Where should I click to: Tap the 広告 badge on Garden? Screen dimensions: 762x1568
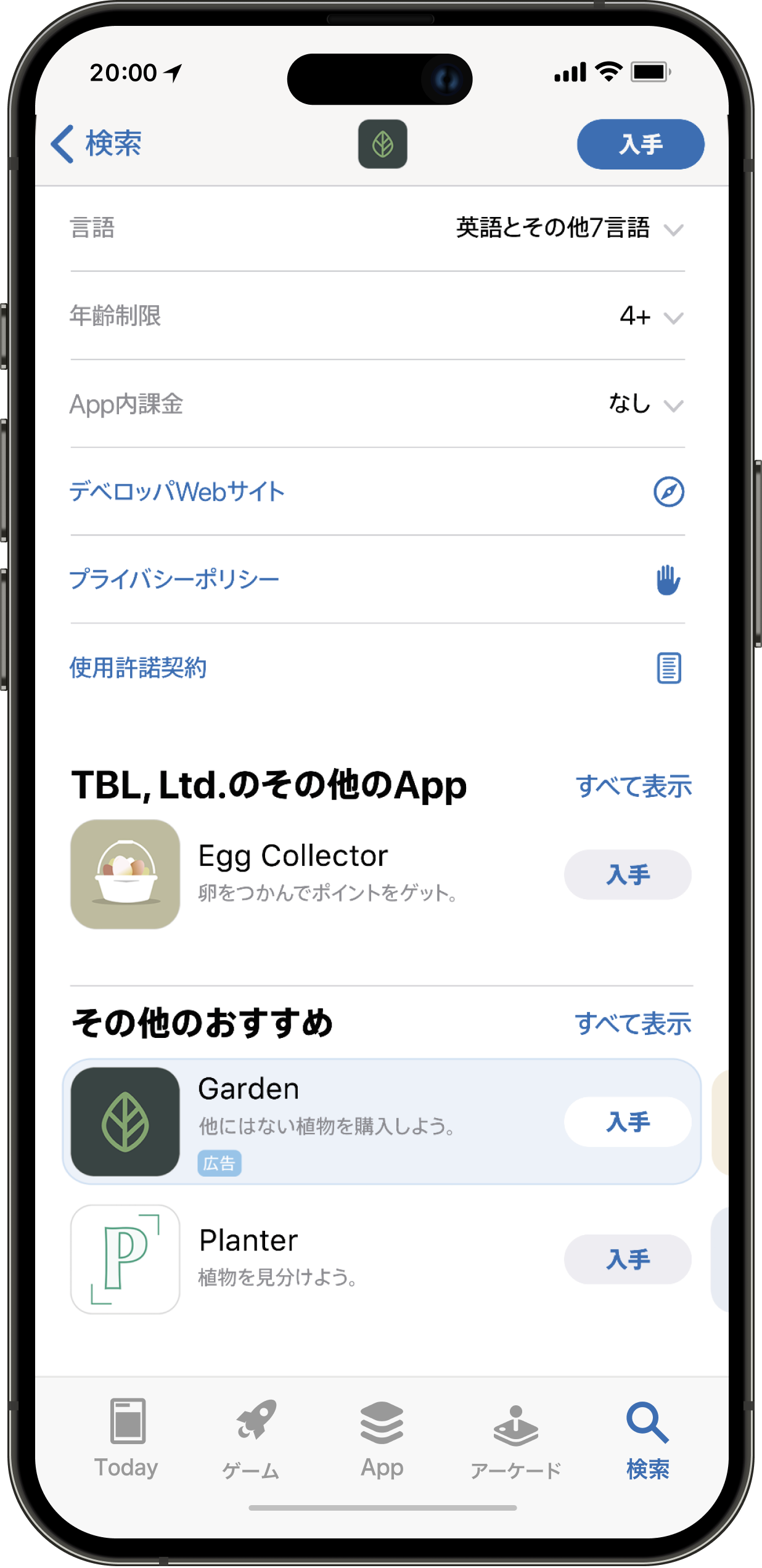[220, 1162]
